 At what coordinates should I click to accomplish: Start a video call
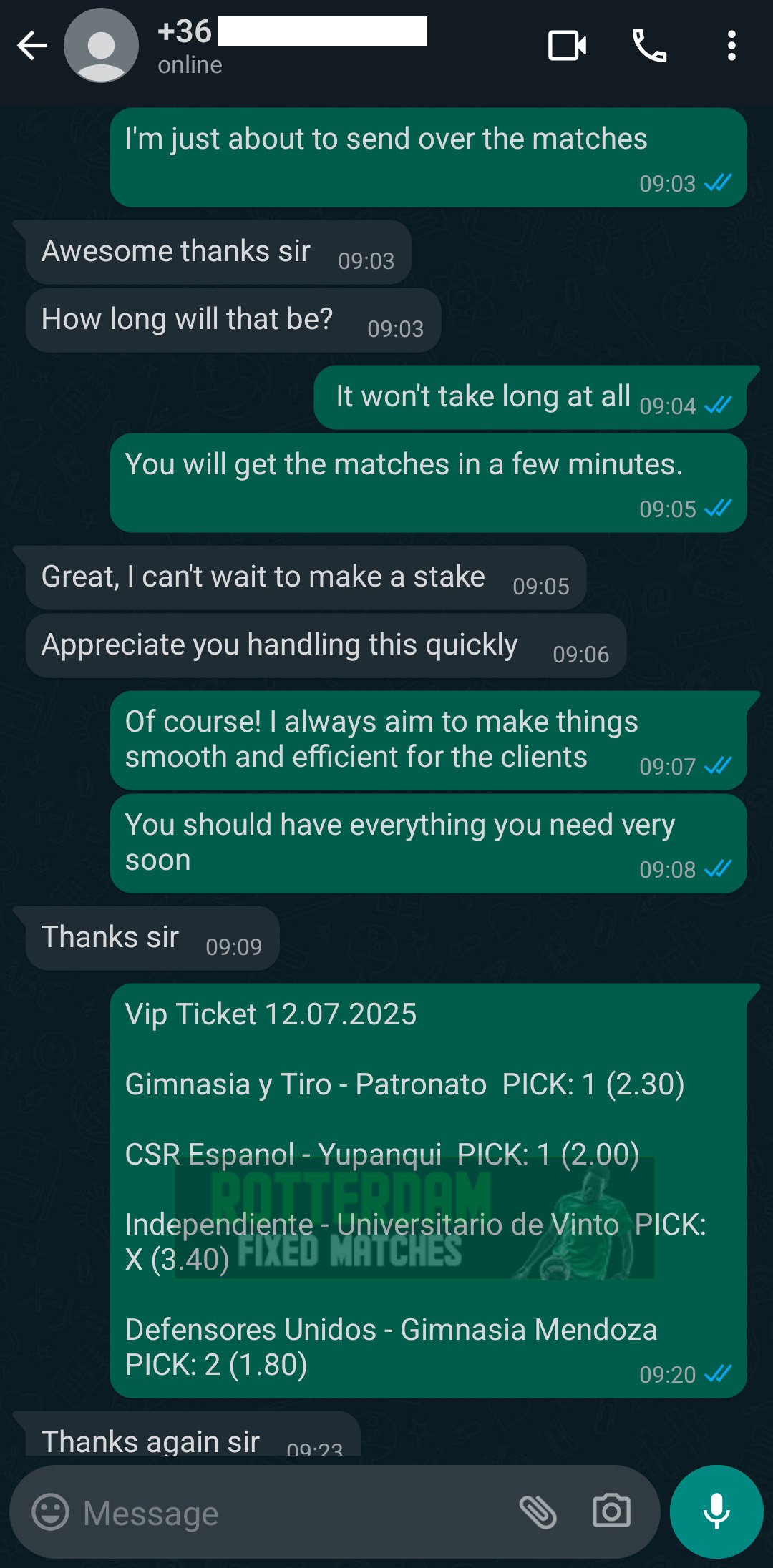[567, 46]
